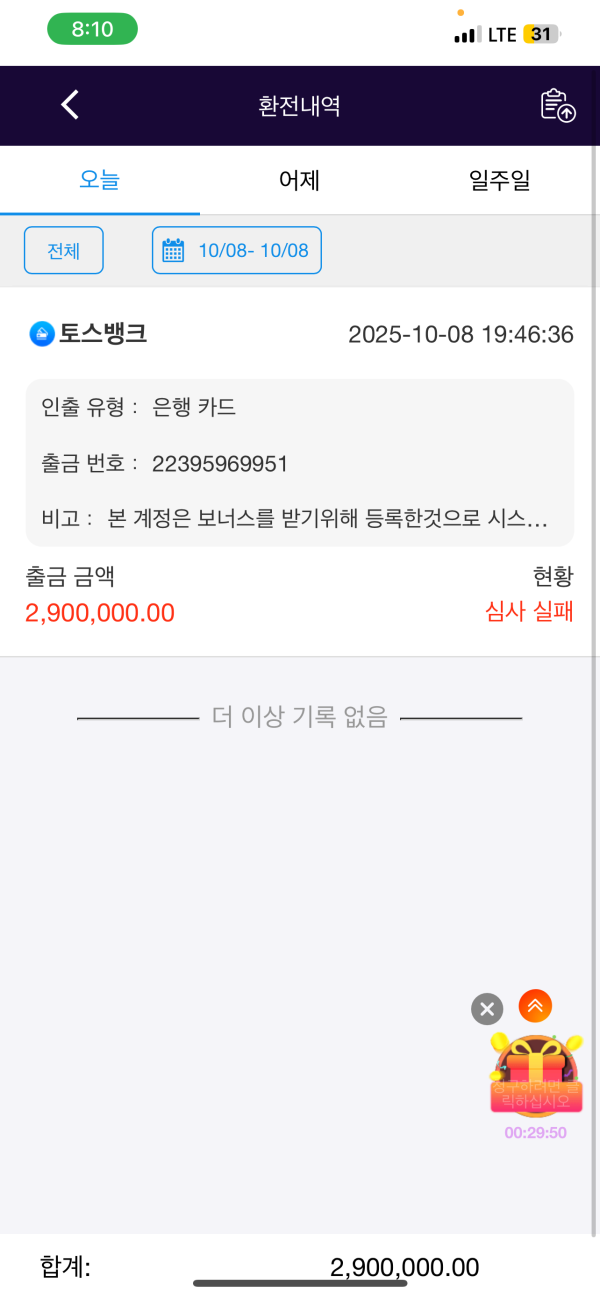This screenshot has width=600, height=1298.
Task: Open the 전체 filter
Action: [64, 250]
